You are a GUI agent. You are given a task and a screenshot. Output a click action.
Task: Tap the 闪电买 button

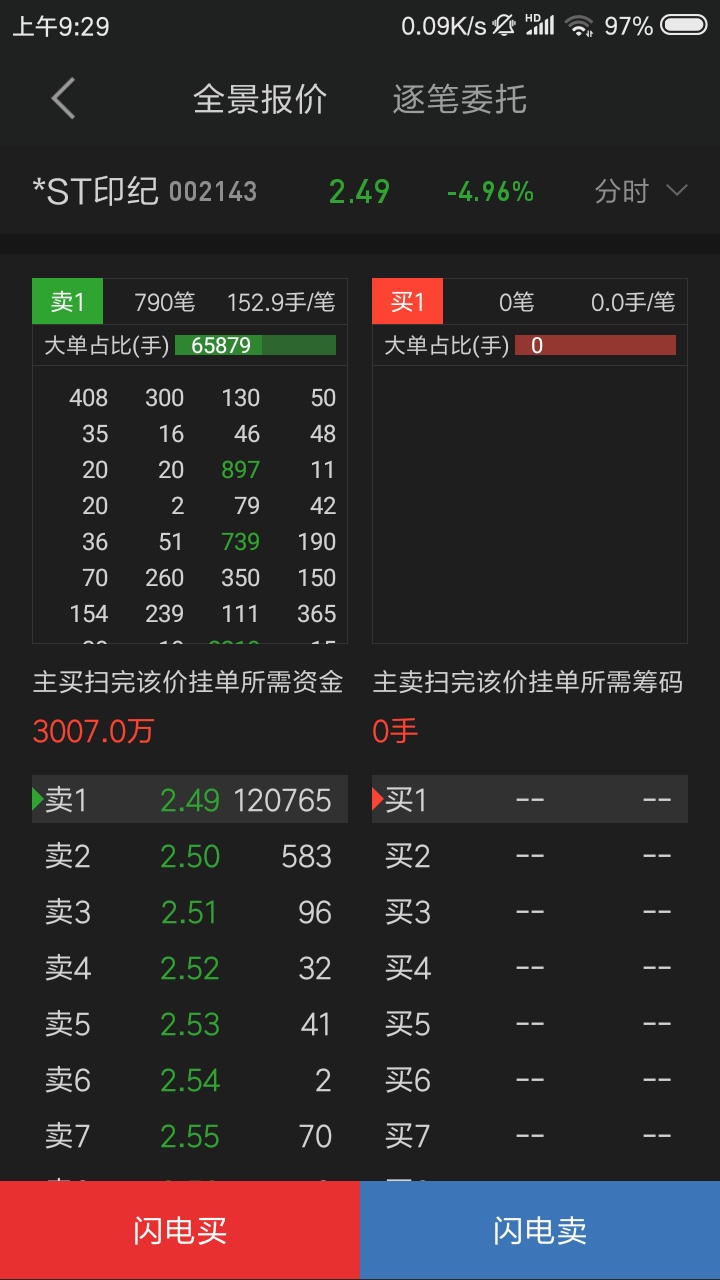[180, 1230]
